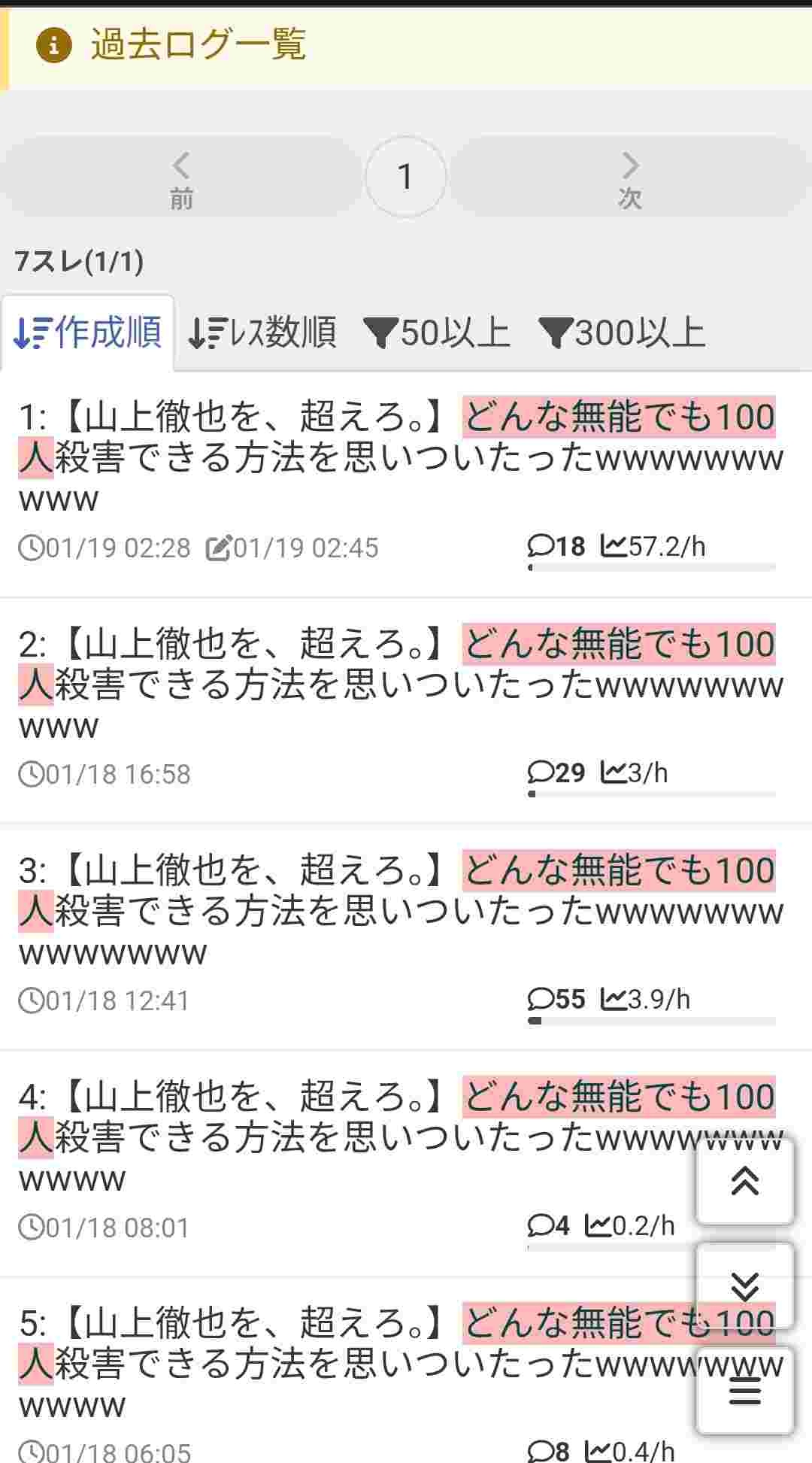Filter threads with 50以上 replies
The image size is (812, 1463).
click(437, 332)
